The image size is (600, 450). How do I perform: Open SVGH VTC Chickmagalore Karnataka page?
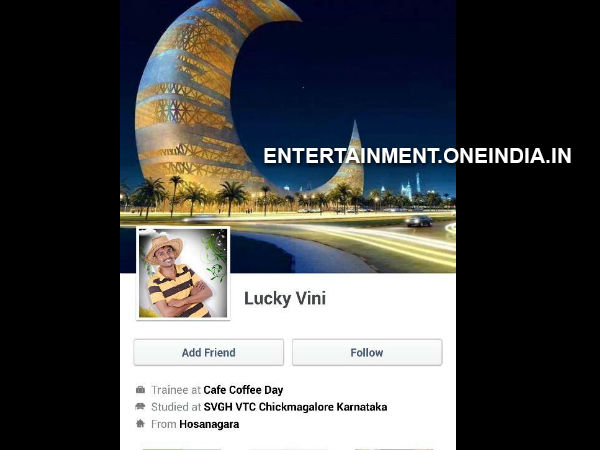point(295,407)
